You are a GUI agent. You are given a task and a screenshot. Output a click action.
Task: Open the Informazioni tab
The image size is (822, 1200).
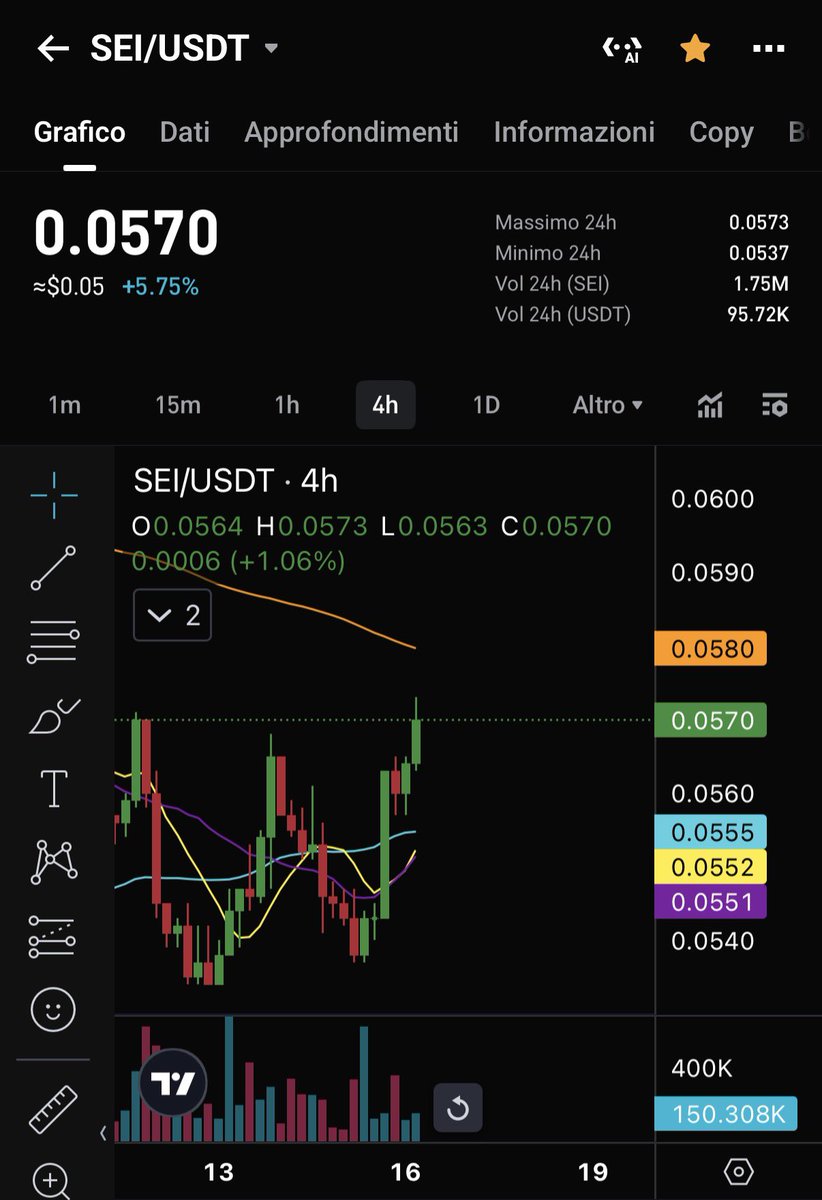click(x=573, y=132)
